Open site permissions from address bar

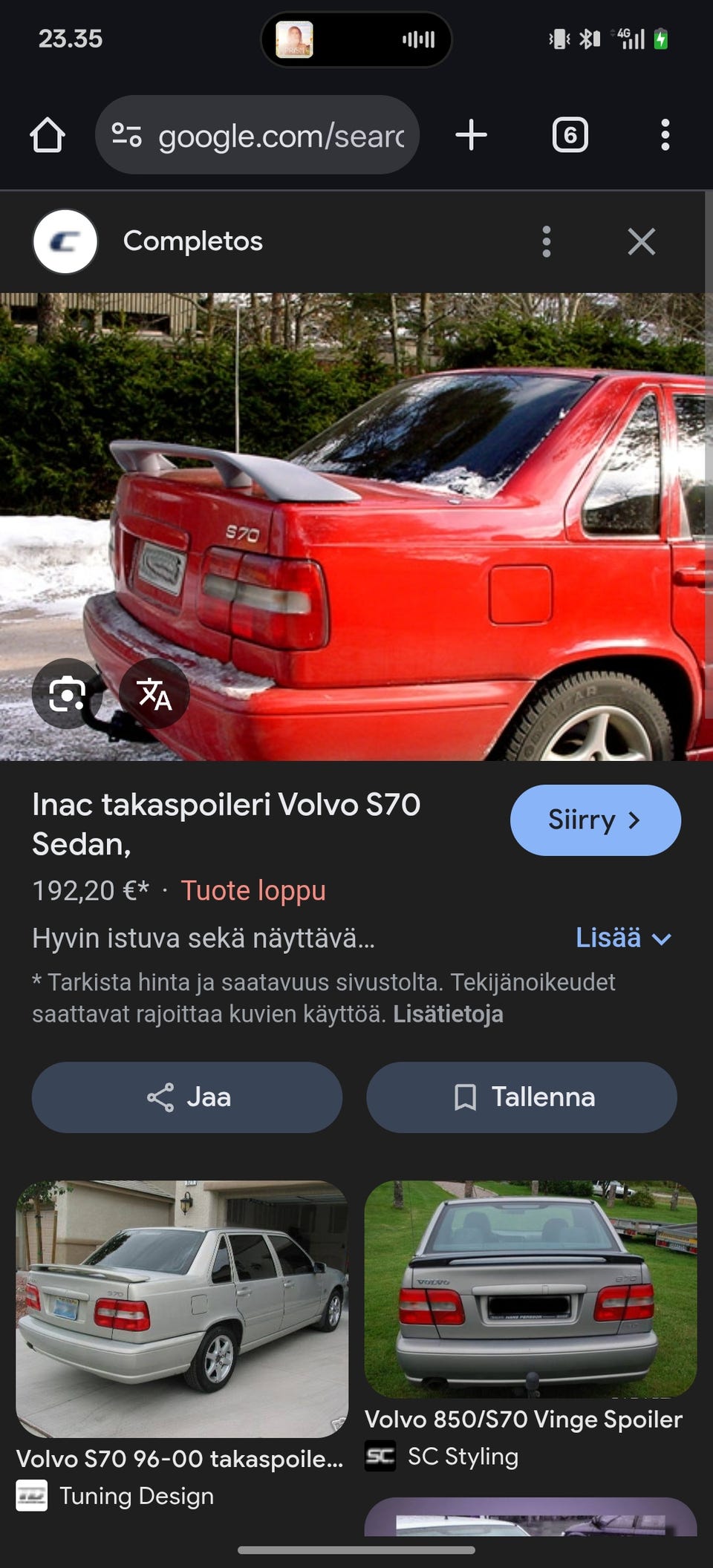pyautogui.click(x=126, y=134)
